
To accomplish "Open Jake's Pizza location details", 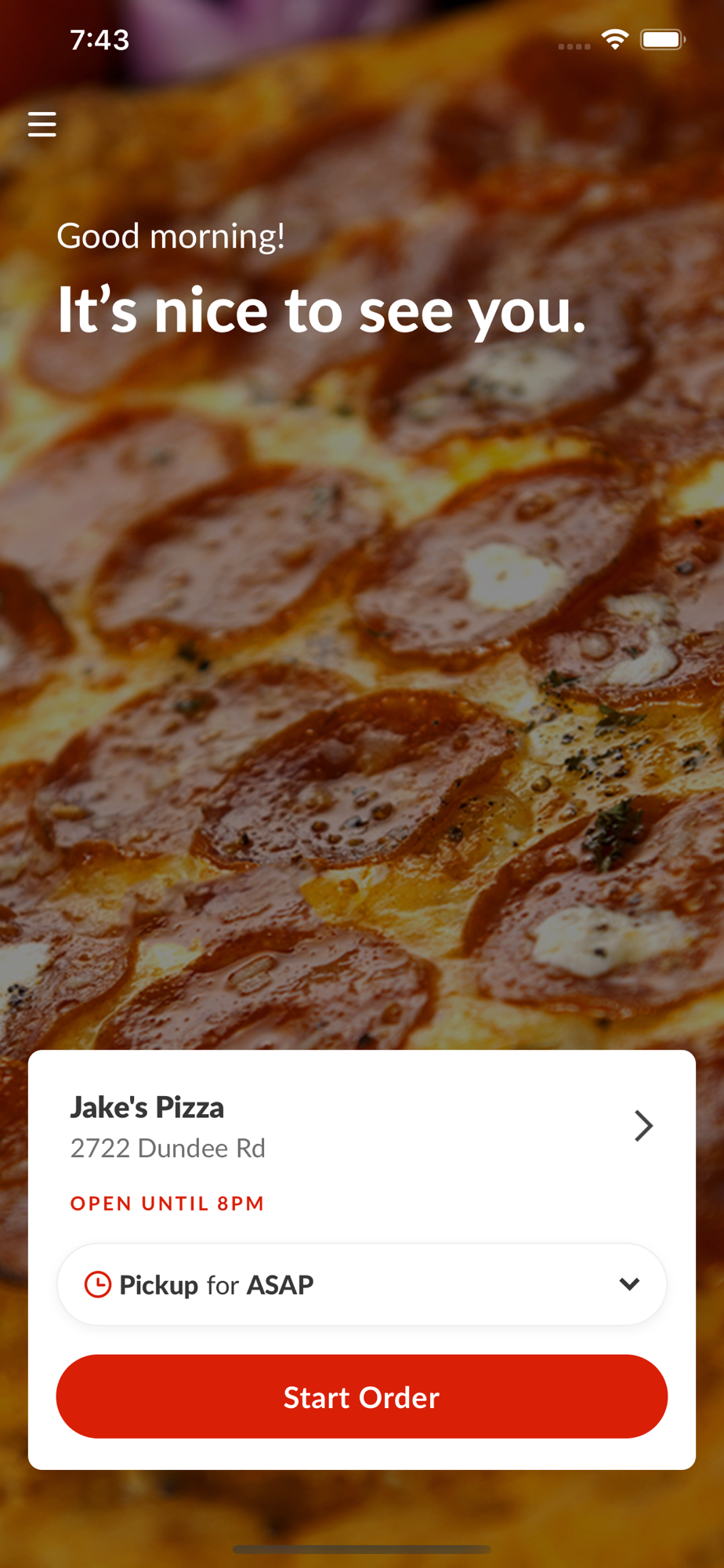I will click(x=643, y=1126).
